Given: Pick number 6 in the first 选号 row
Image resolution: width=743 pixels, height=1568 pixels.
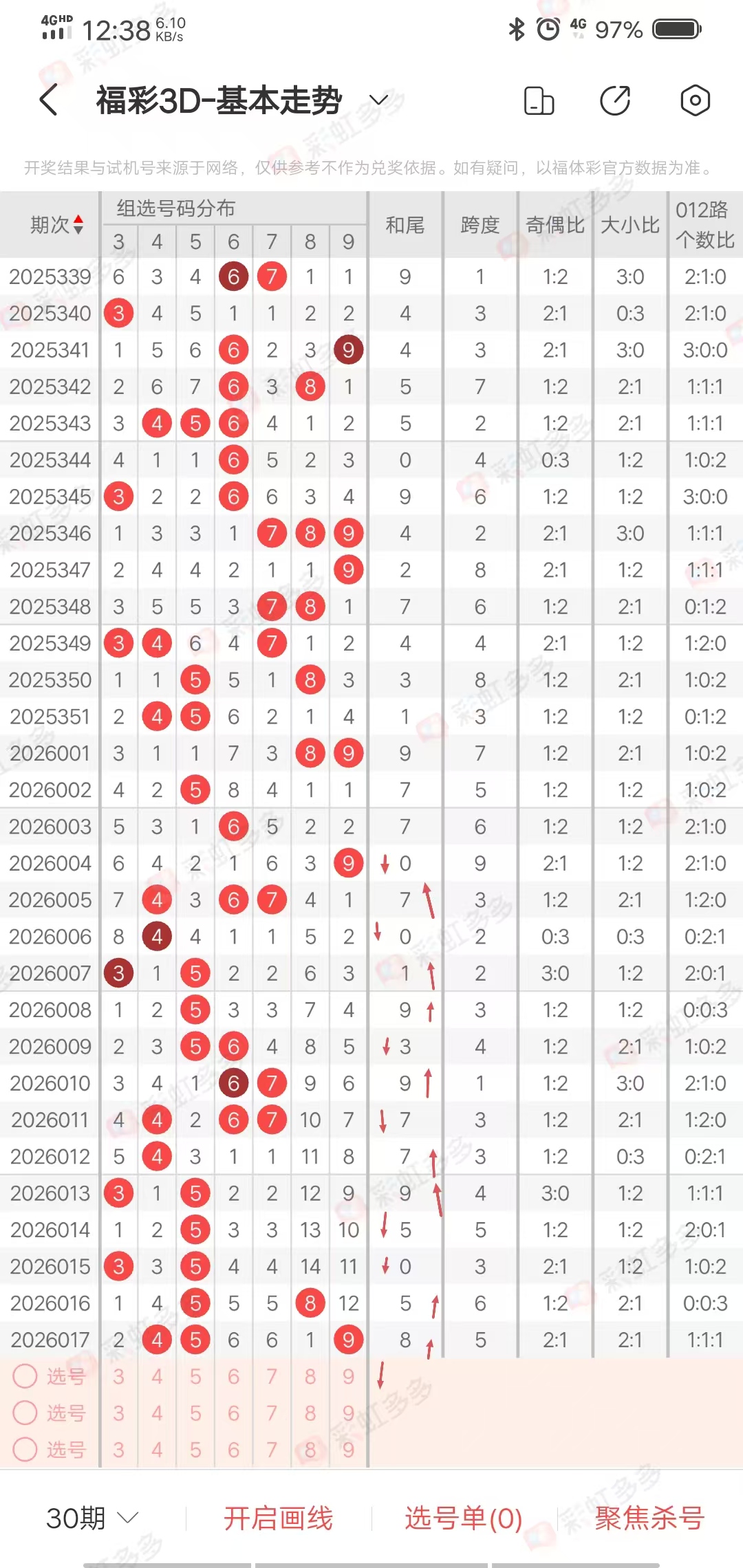Looking at the screenshot, I should coord(234,1376).
